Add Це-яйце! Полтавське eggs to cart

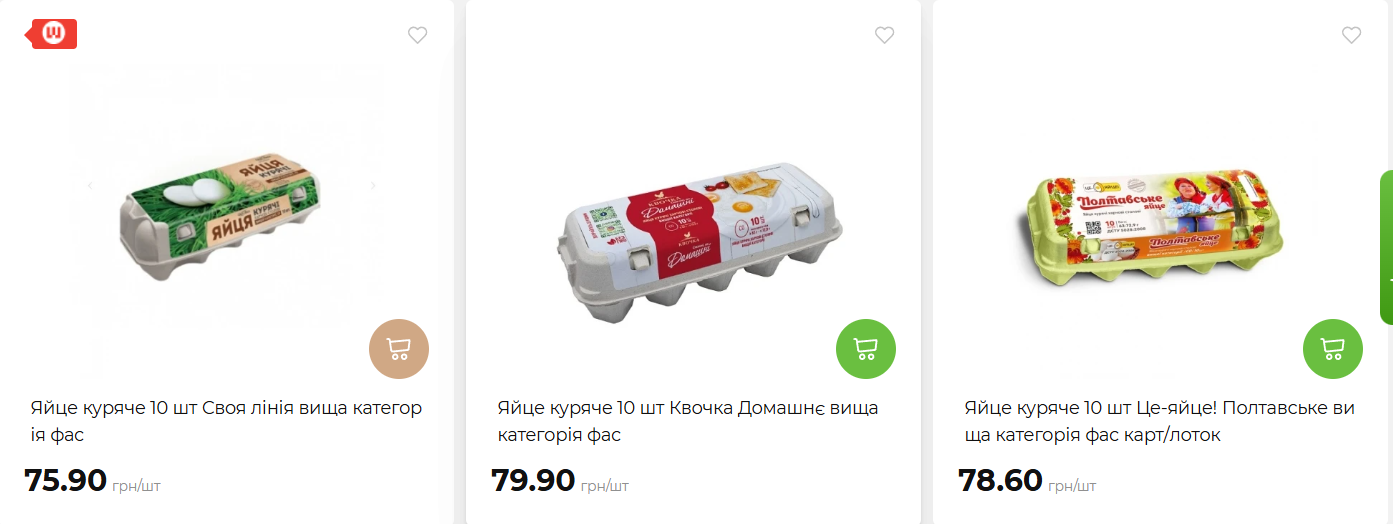coord(1332,349)
